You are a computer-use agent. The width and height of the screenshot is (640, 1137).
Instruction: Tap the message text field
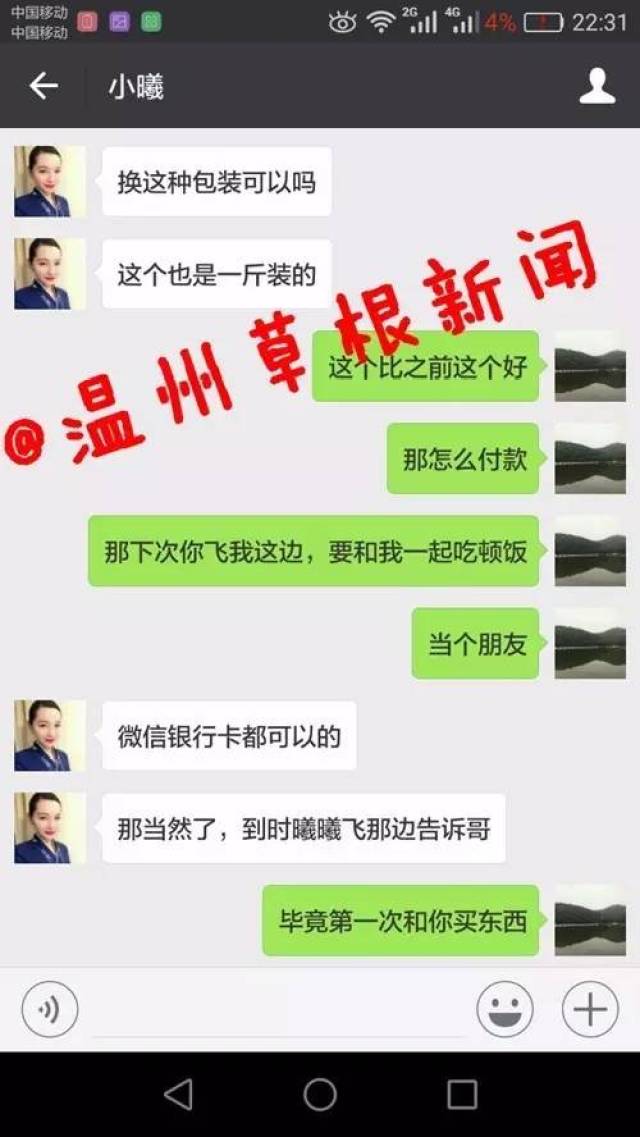(x=278, y=1009)
